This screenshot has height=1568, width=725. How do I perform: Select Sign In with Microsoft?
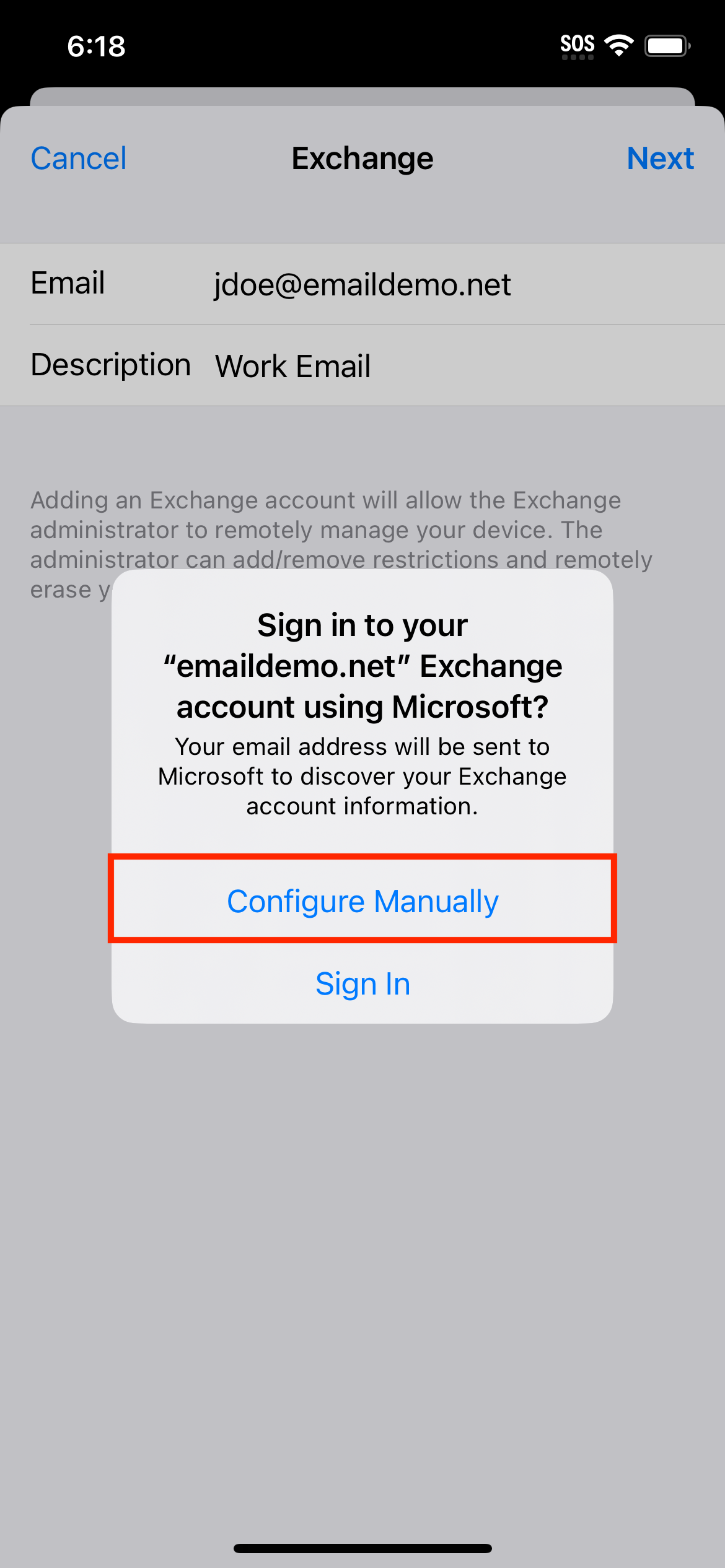[362, 983]
